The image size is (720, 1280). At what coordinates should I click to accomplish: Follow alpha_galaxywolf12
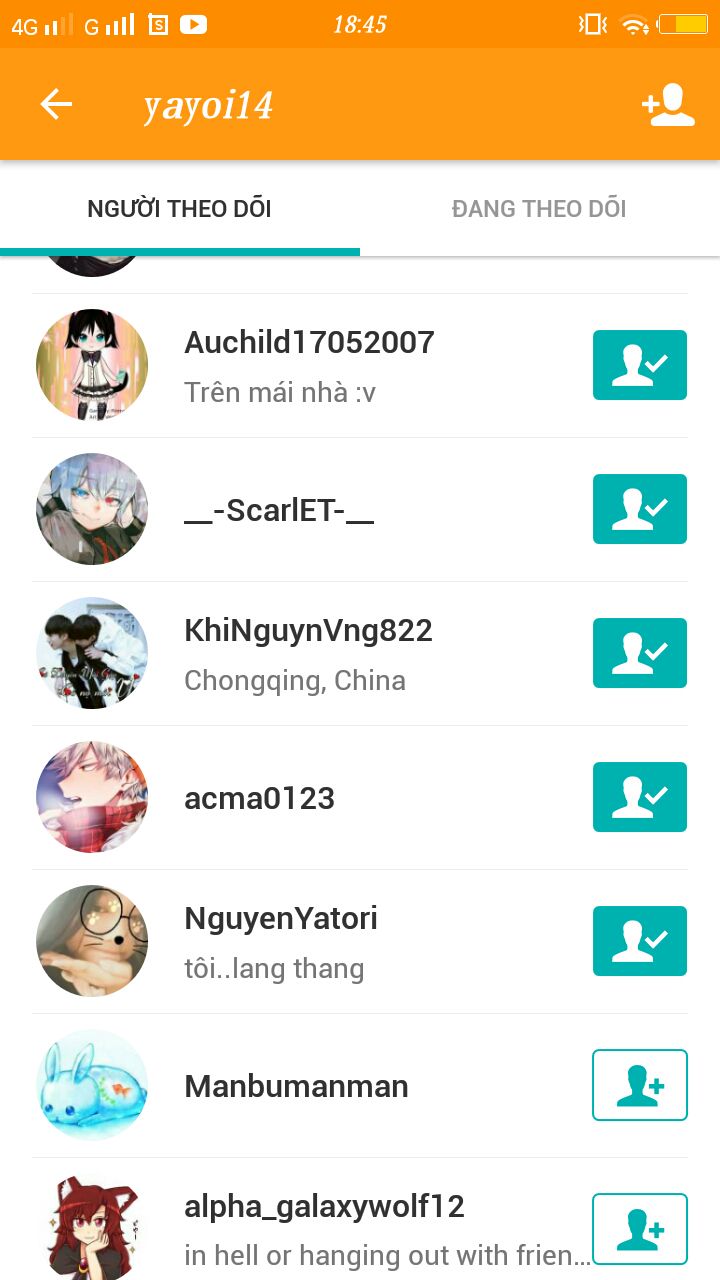tap(639, 1229)
